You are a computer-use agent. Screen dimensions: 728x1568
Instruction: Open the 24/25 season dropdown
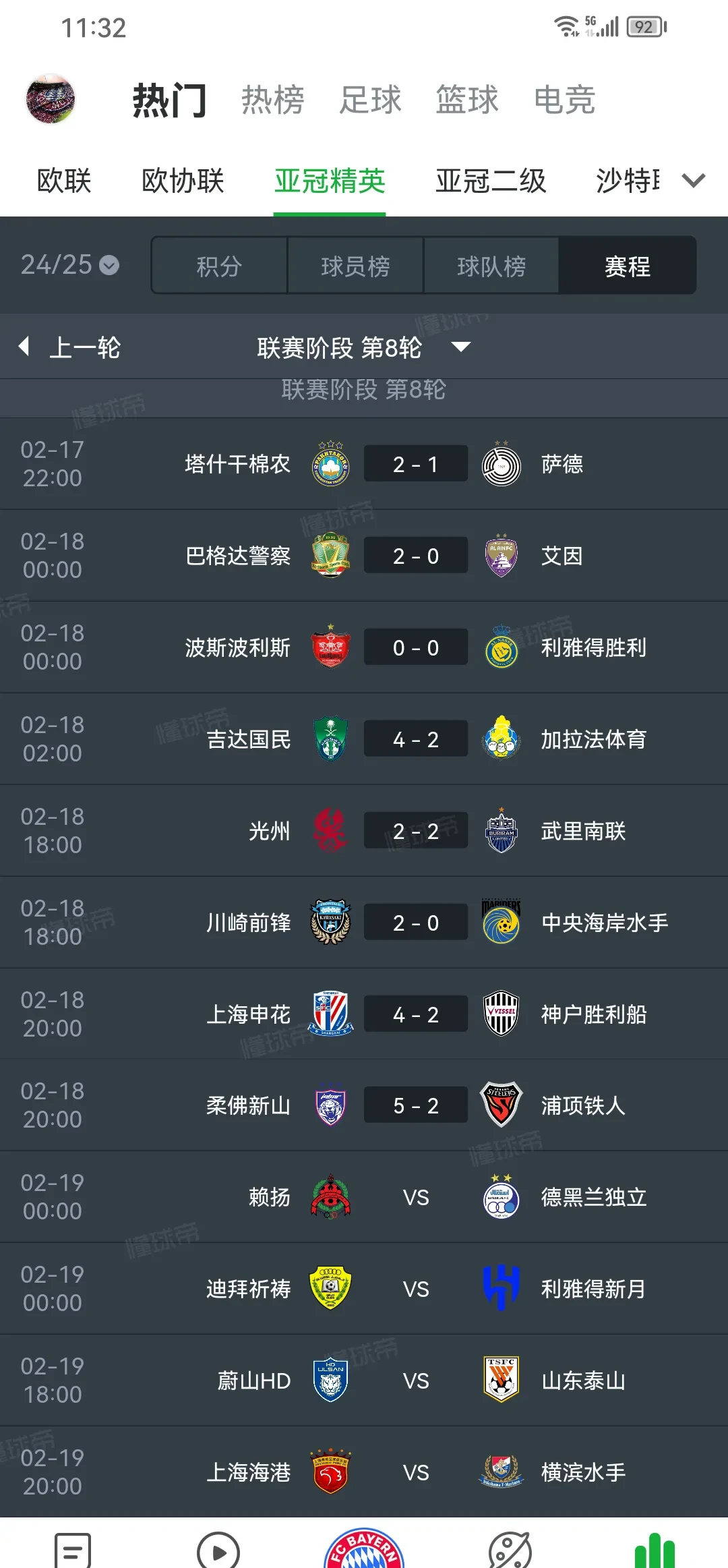69,265
